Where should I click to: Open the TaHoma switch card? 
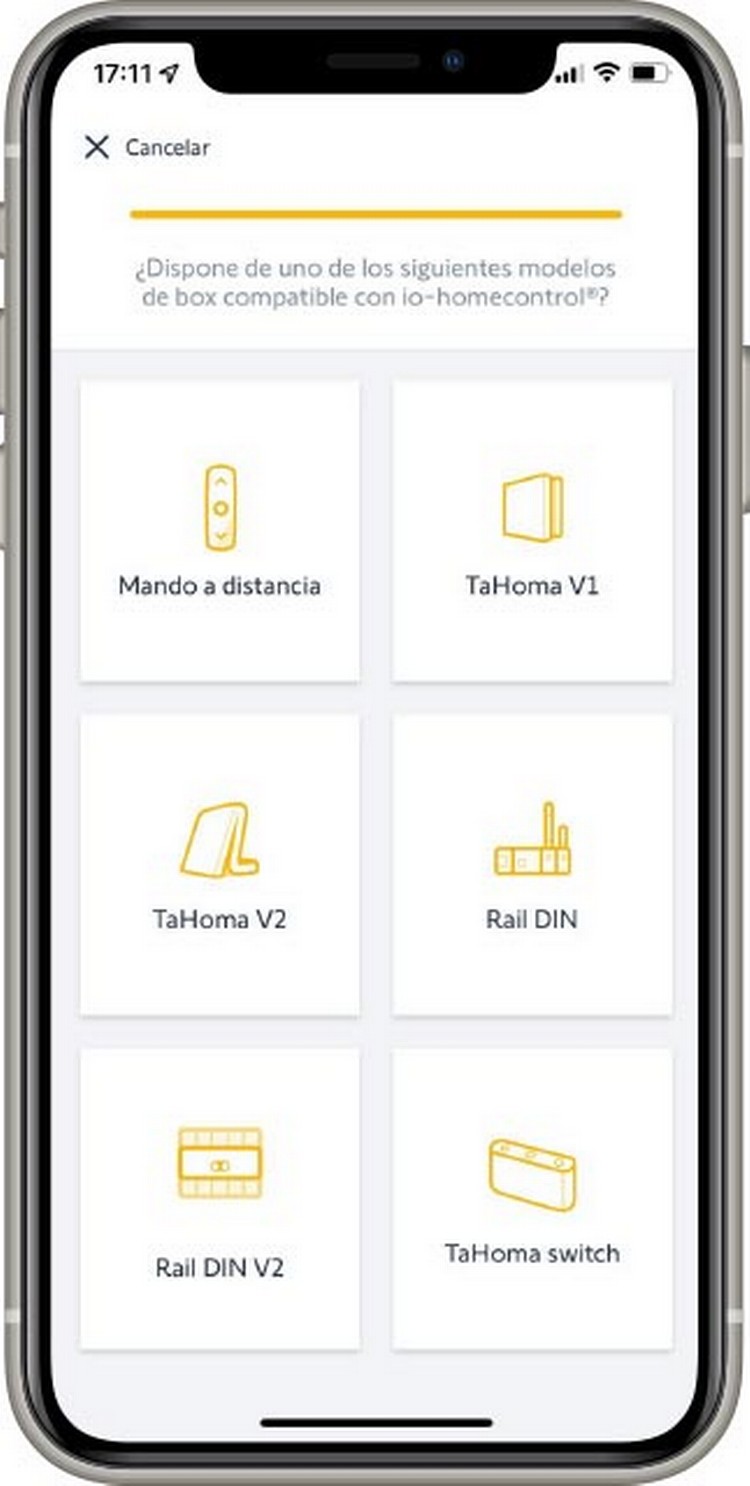pos(532,1198)
